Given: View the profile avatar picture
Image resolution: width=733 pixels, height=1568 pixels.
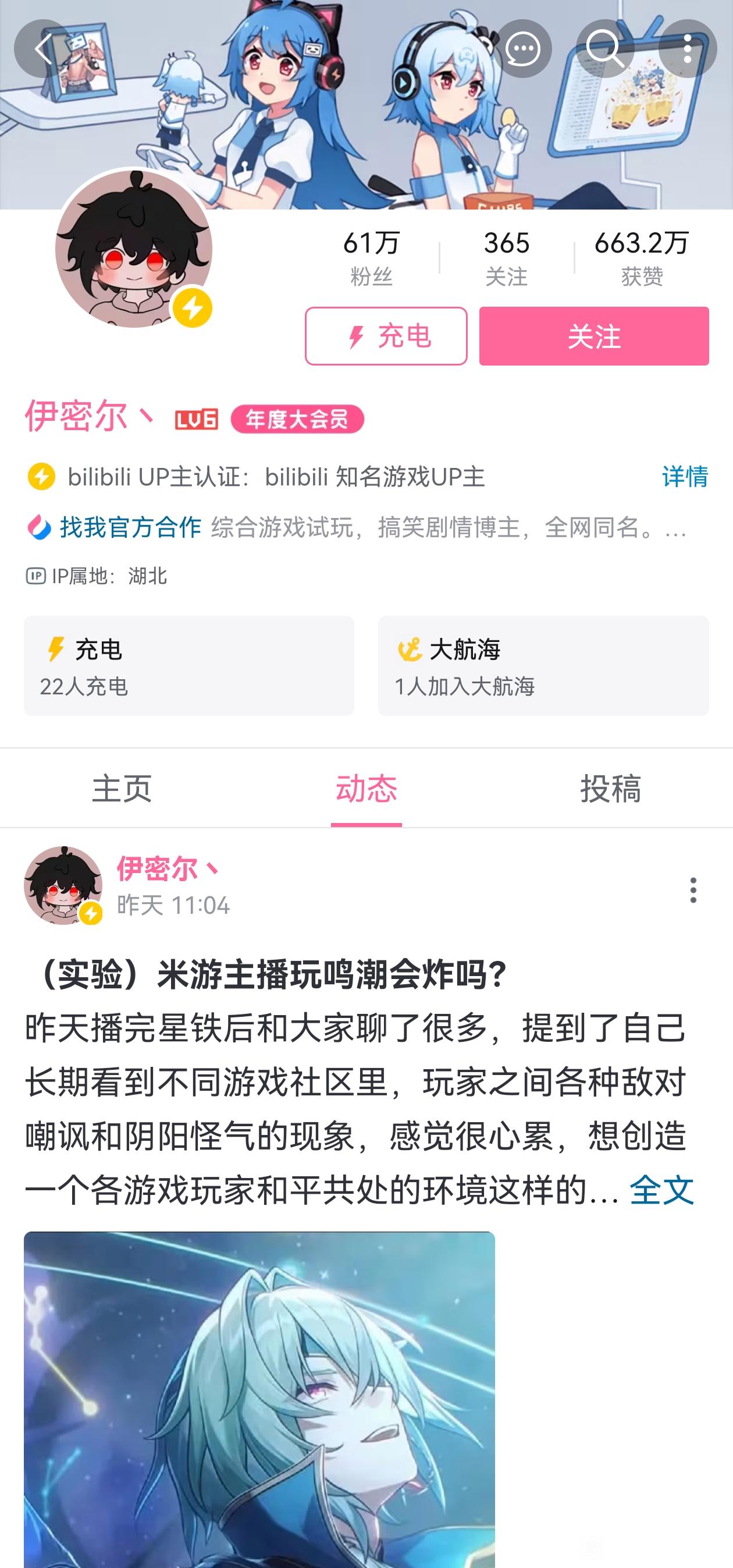Looking at the screenshot, I should 134,250.
